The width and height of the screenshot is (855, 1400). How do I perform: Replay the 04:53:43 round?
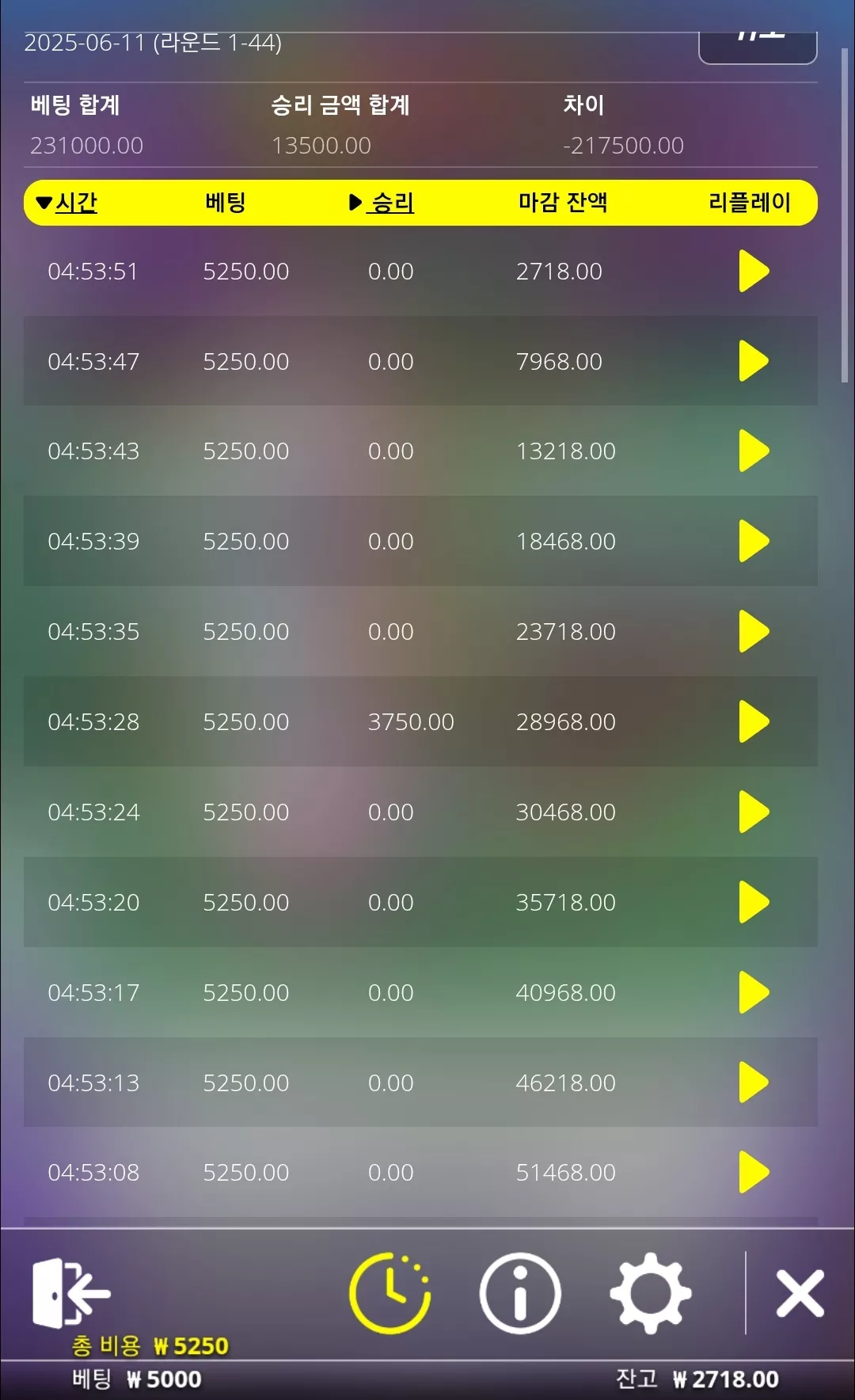pyautogui.click(x=754, y=451)
